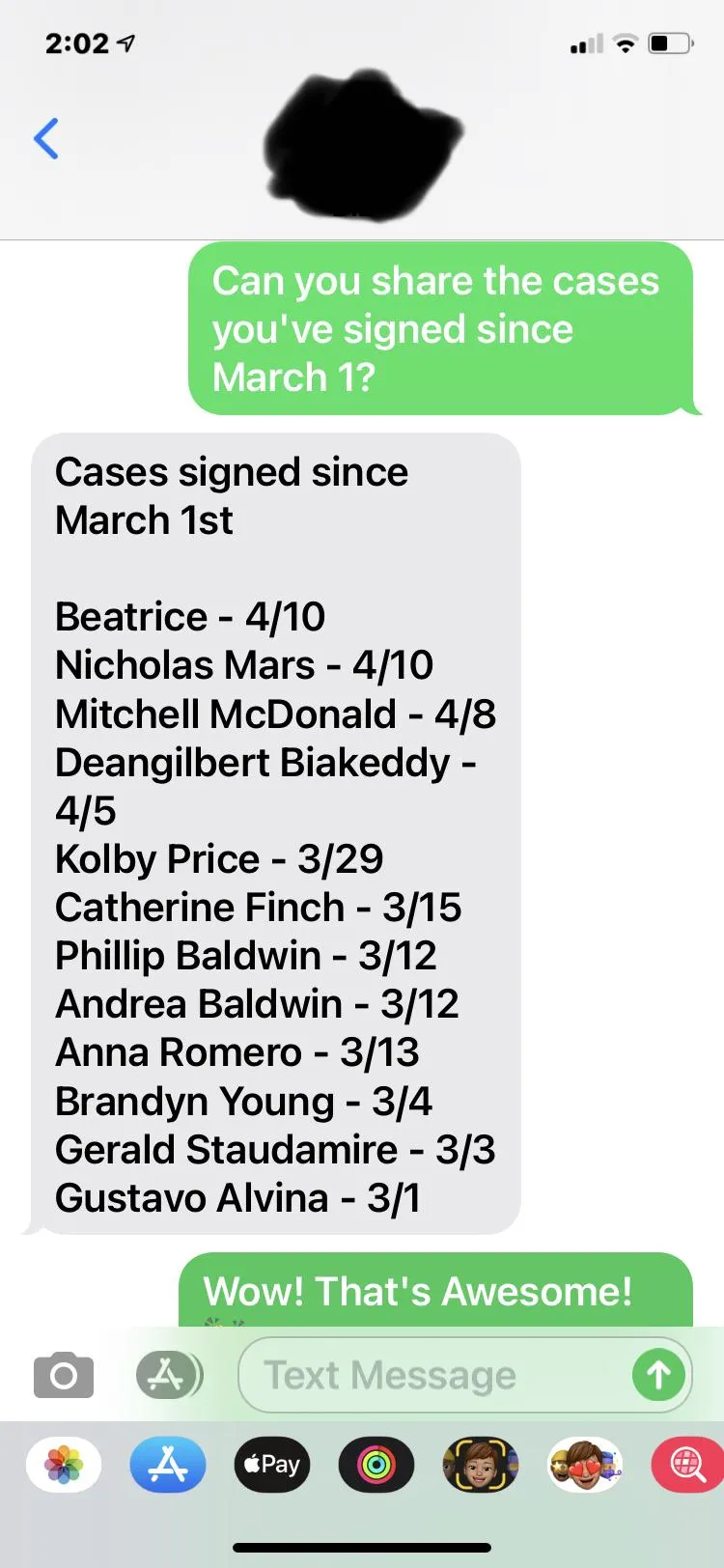Toggle the App Store apps drawer
The height and width of the screenshot is (1568, 724).
pos(168,1375)
